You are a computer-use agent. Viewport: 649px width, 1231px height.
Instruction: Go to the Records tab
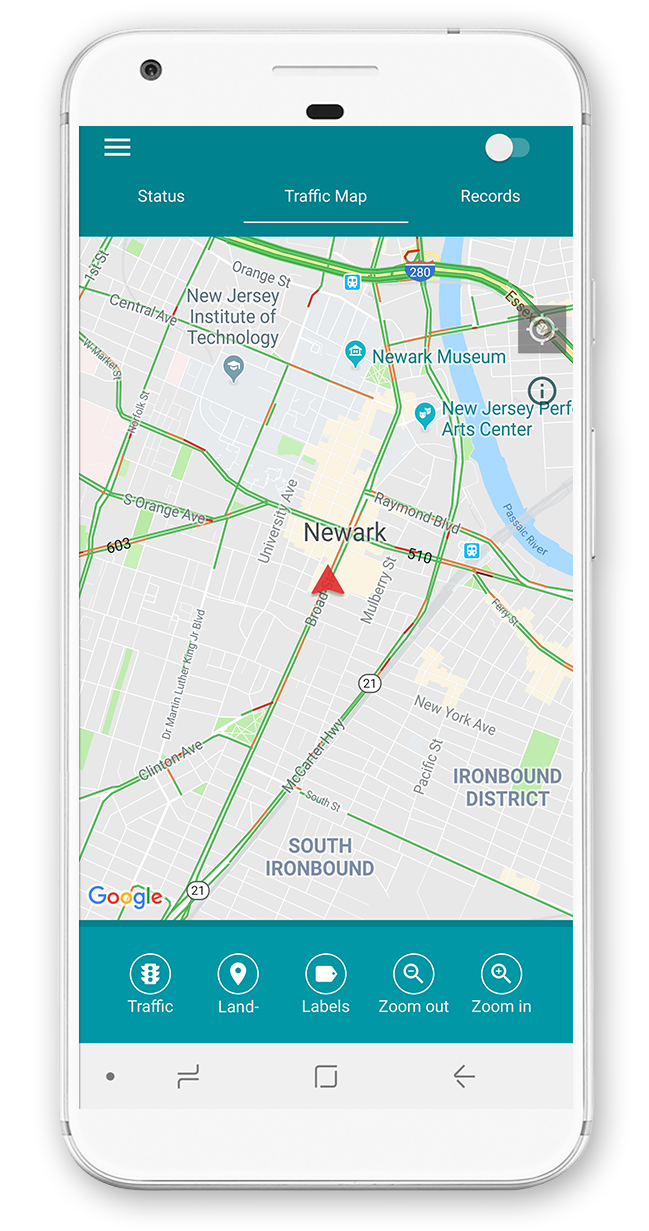[490, 196]
